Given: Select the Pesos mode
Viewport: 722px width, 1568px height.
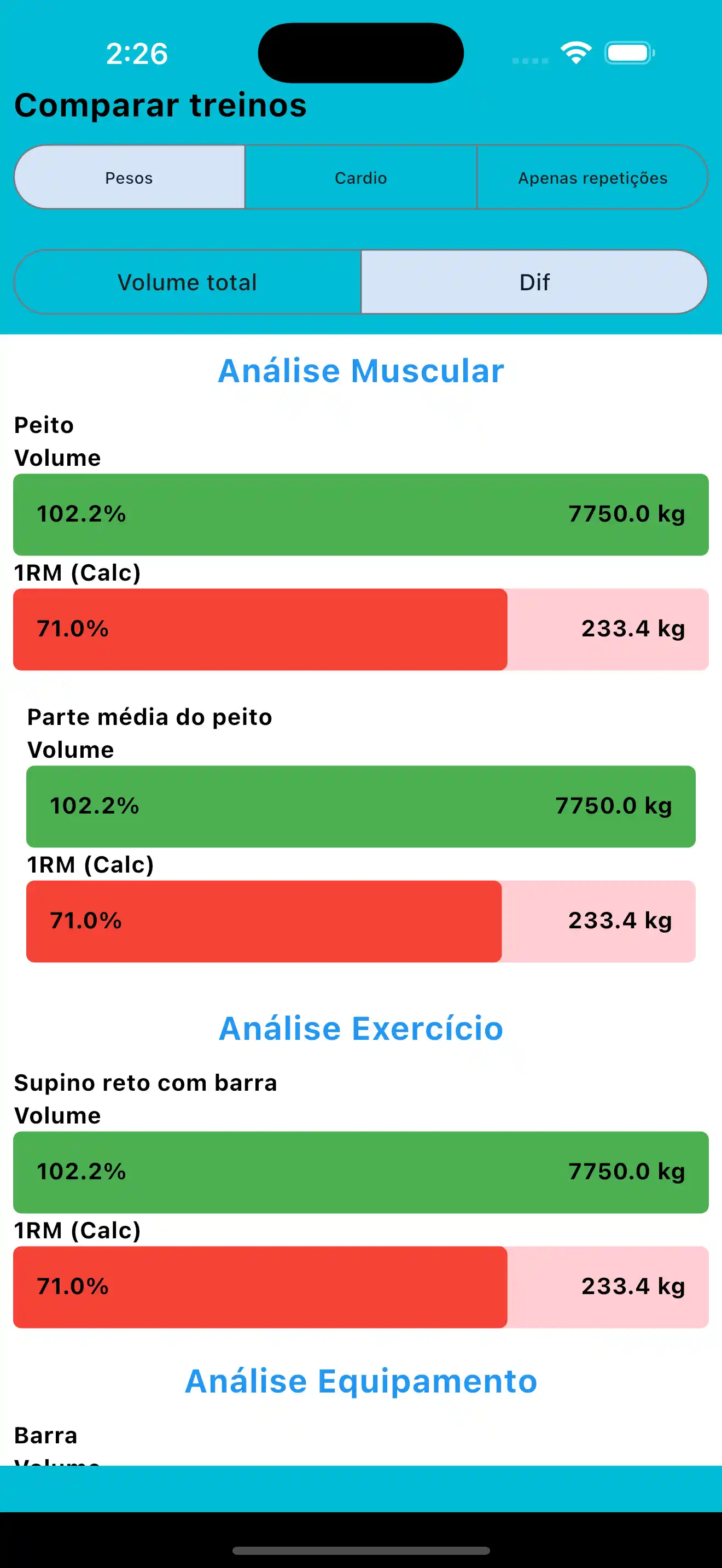Looking at the screenshot, I should click(x=129, y=177).
